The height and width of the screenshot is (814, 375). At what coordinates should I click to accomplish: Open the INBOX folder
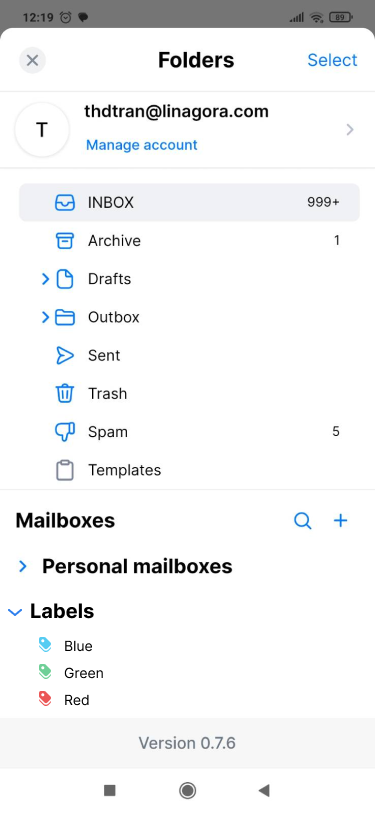[189, 202]
